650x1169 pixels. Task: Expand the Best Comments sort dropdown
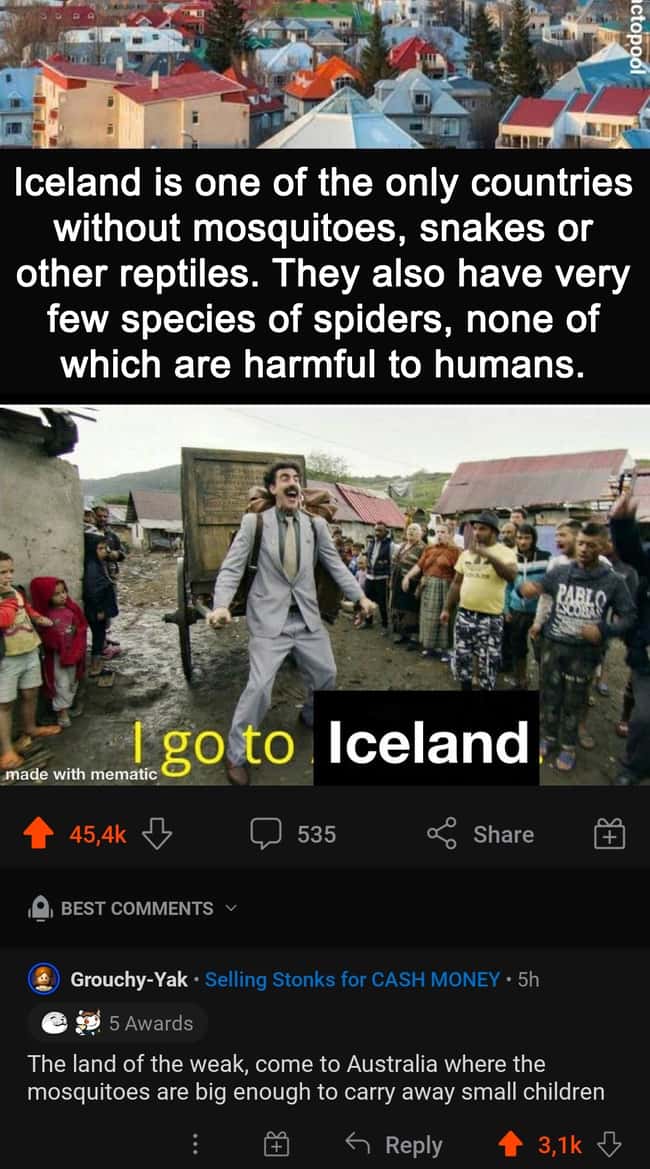point(133,909)
